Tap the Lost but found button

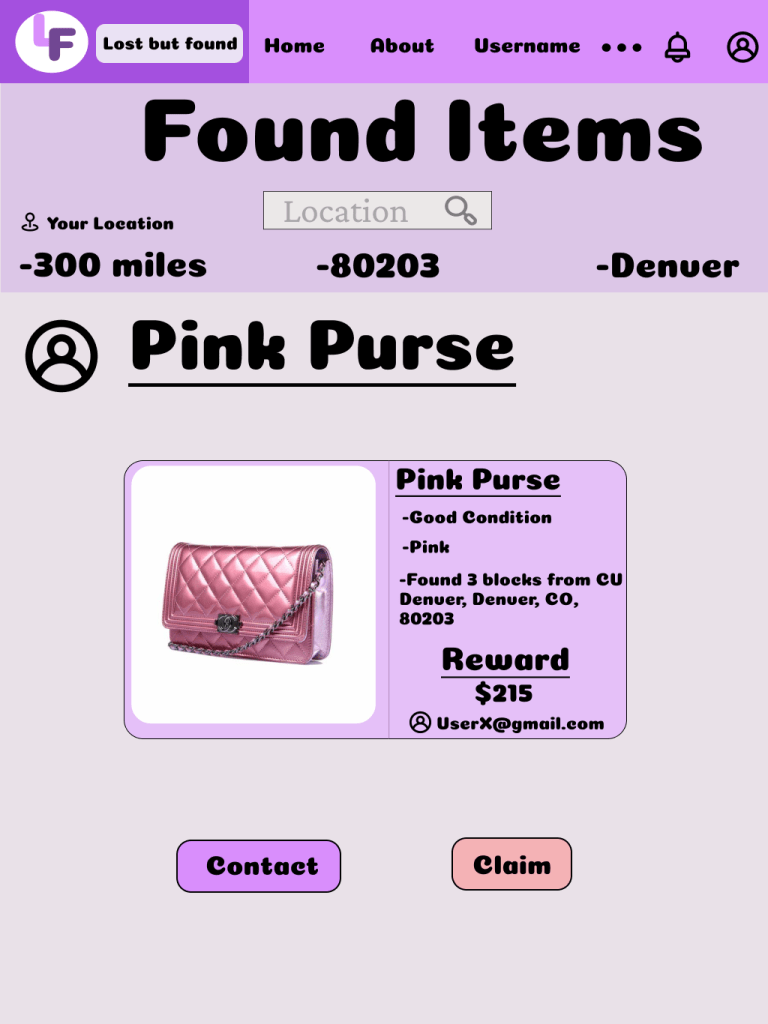click(170, 44)
